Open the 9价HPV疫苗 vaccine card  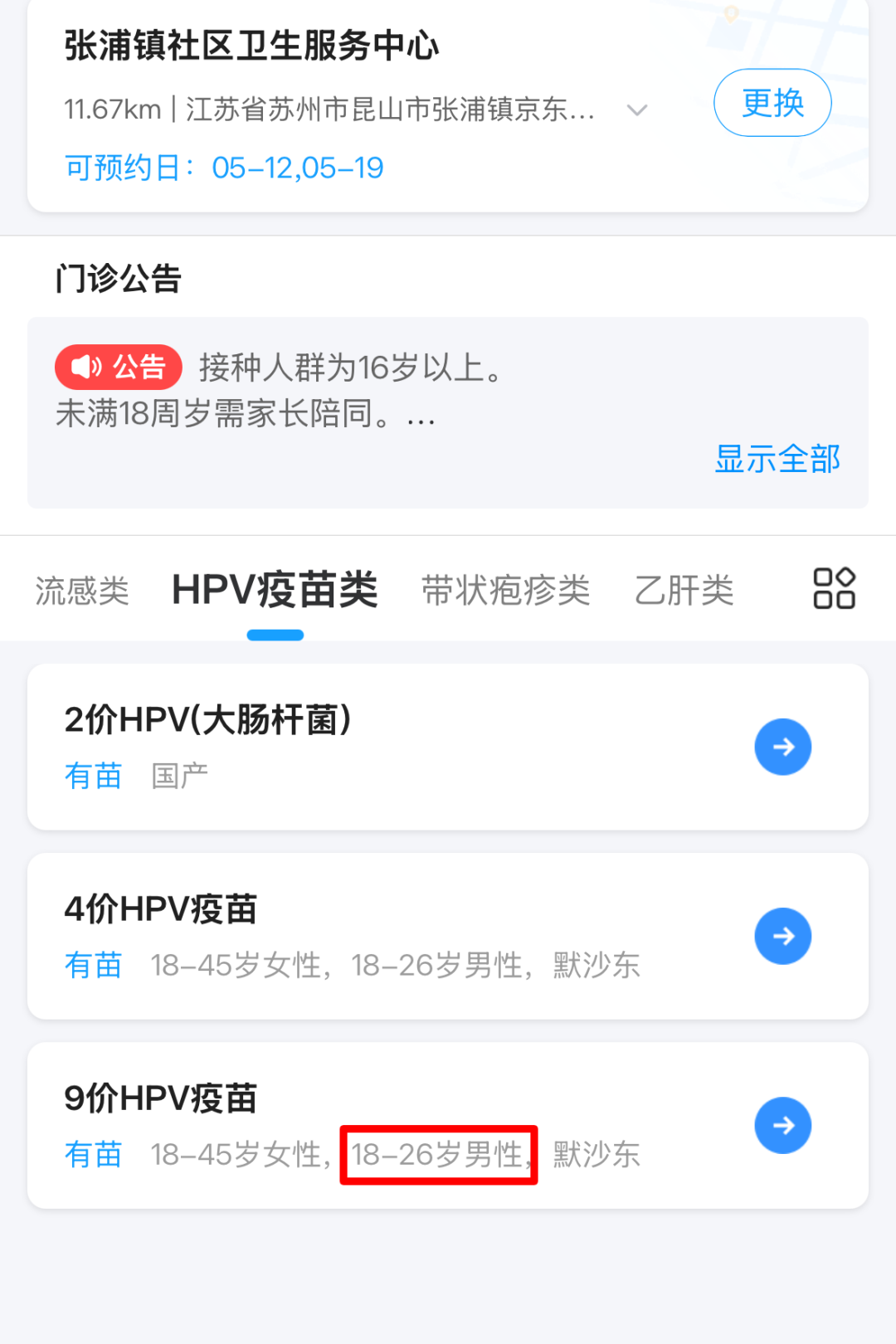(782, 1125)
